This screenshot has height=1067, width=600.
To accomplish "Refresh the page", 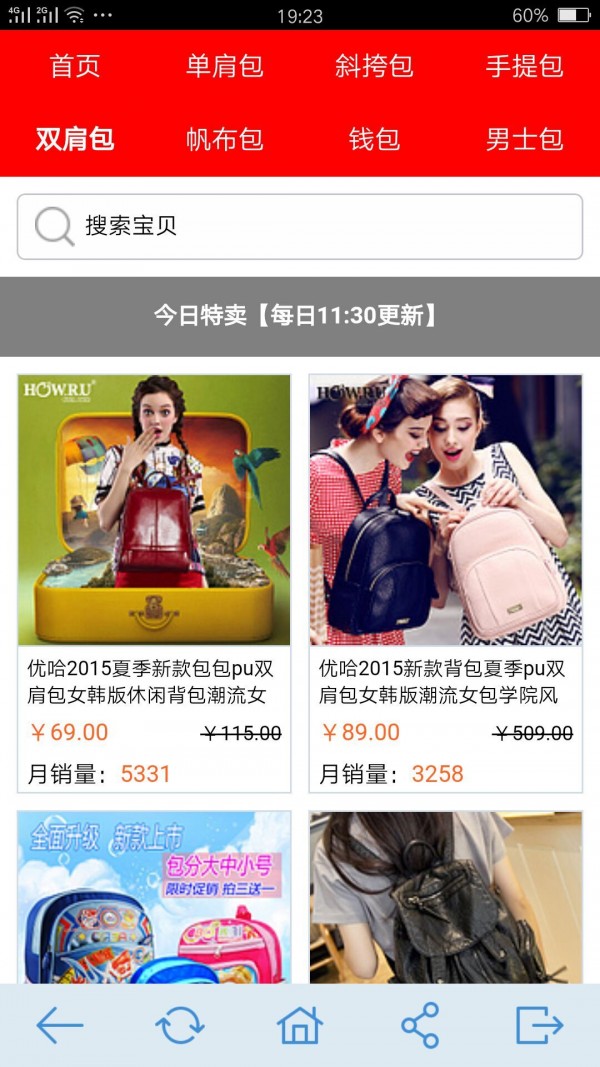I will click(x=180, y=1025).
